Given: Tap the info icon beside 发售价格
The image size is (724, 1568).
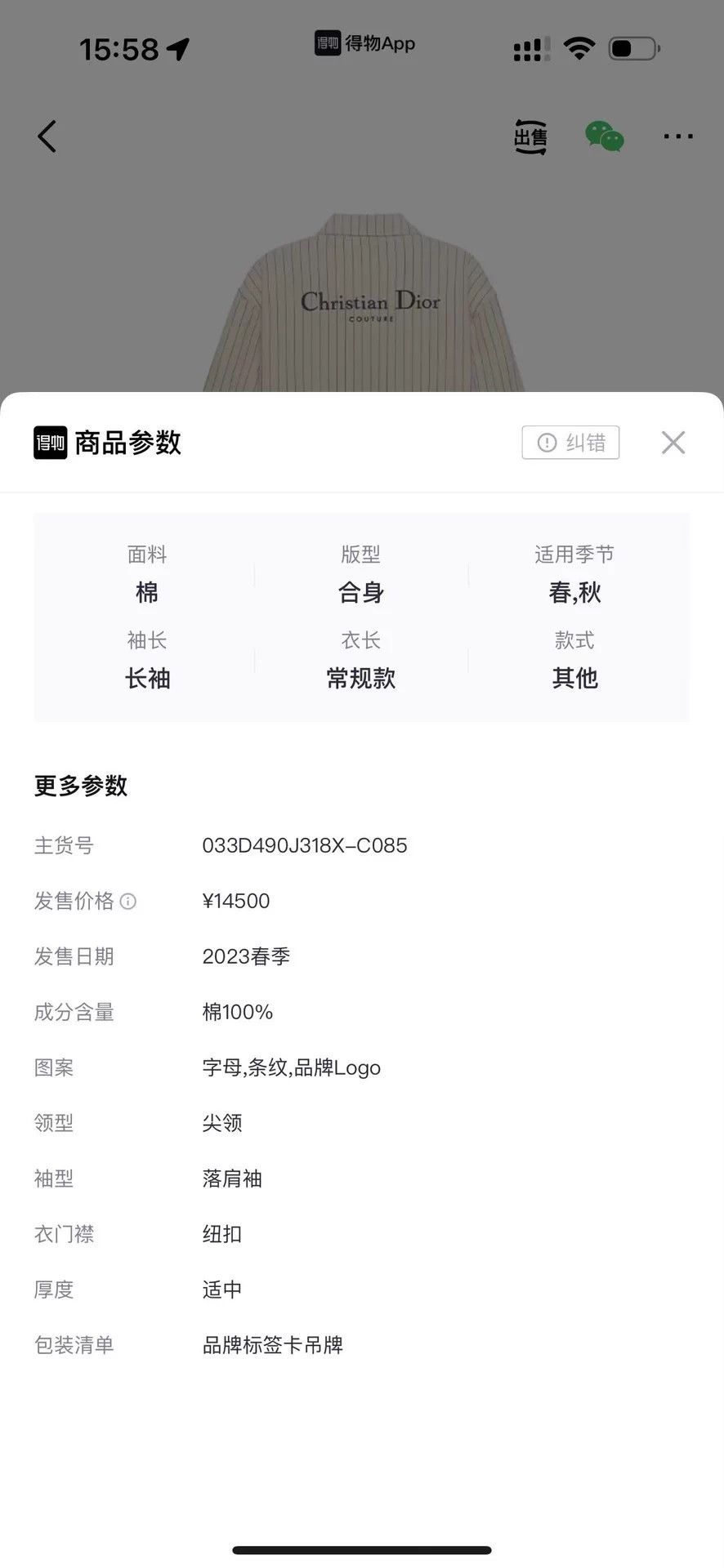Looking at the screenshot, I should pos(128,901).
